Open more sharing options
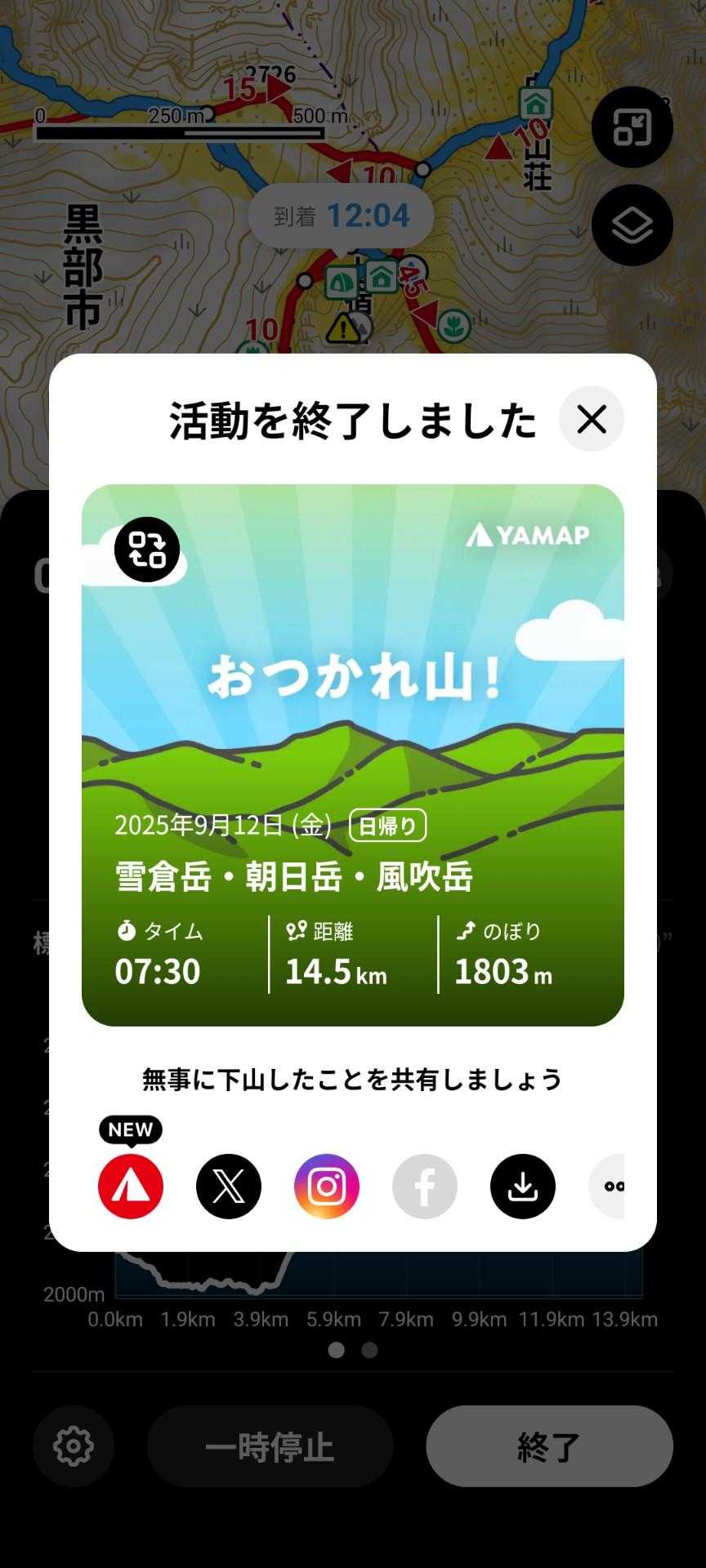The width and height of the screenshot is (706, 1568). click(609, 1186)
